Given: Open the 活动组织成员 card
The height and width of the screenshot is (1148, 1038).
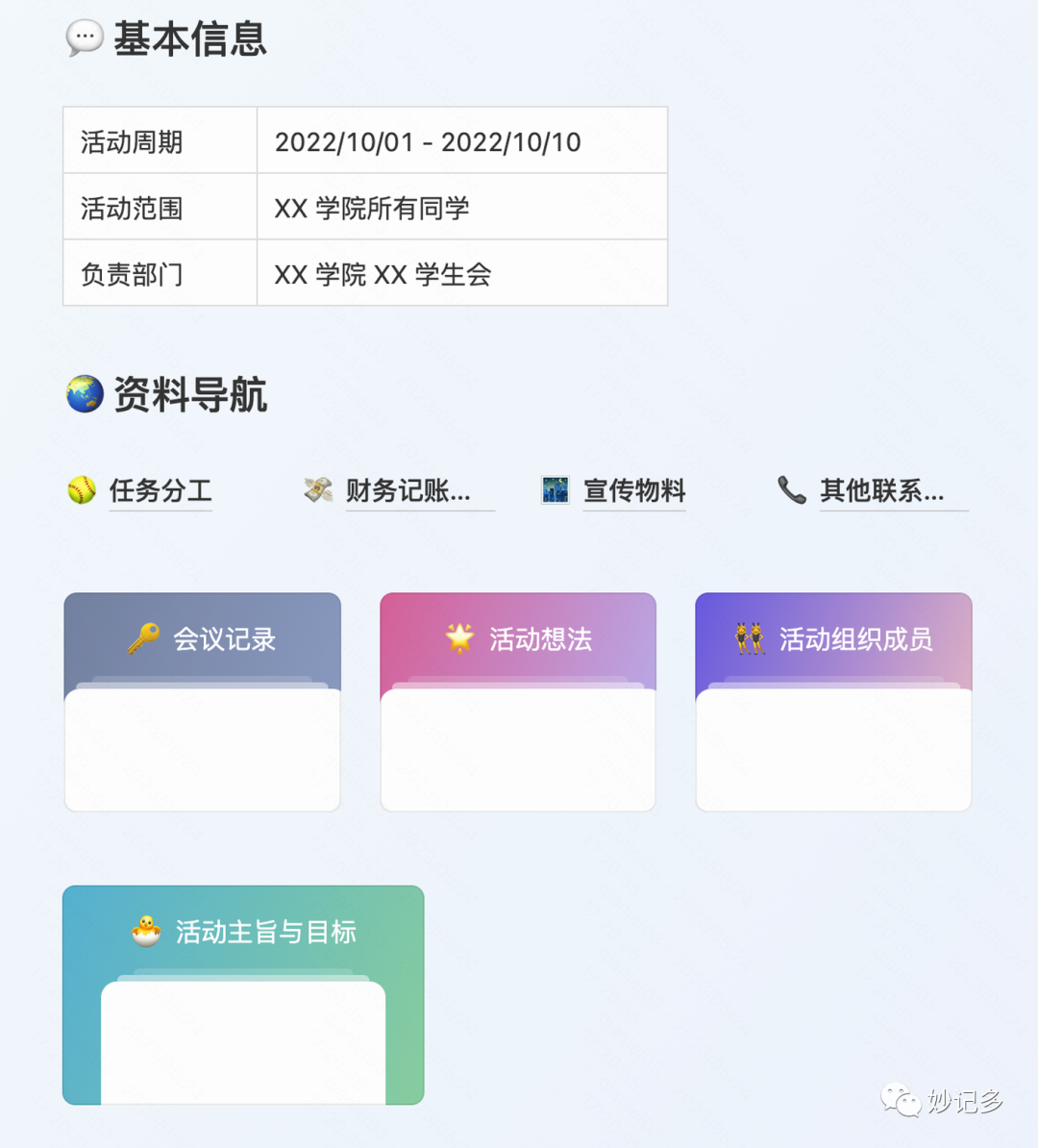Looking at the screenshot, I should click(833, 702).
